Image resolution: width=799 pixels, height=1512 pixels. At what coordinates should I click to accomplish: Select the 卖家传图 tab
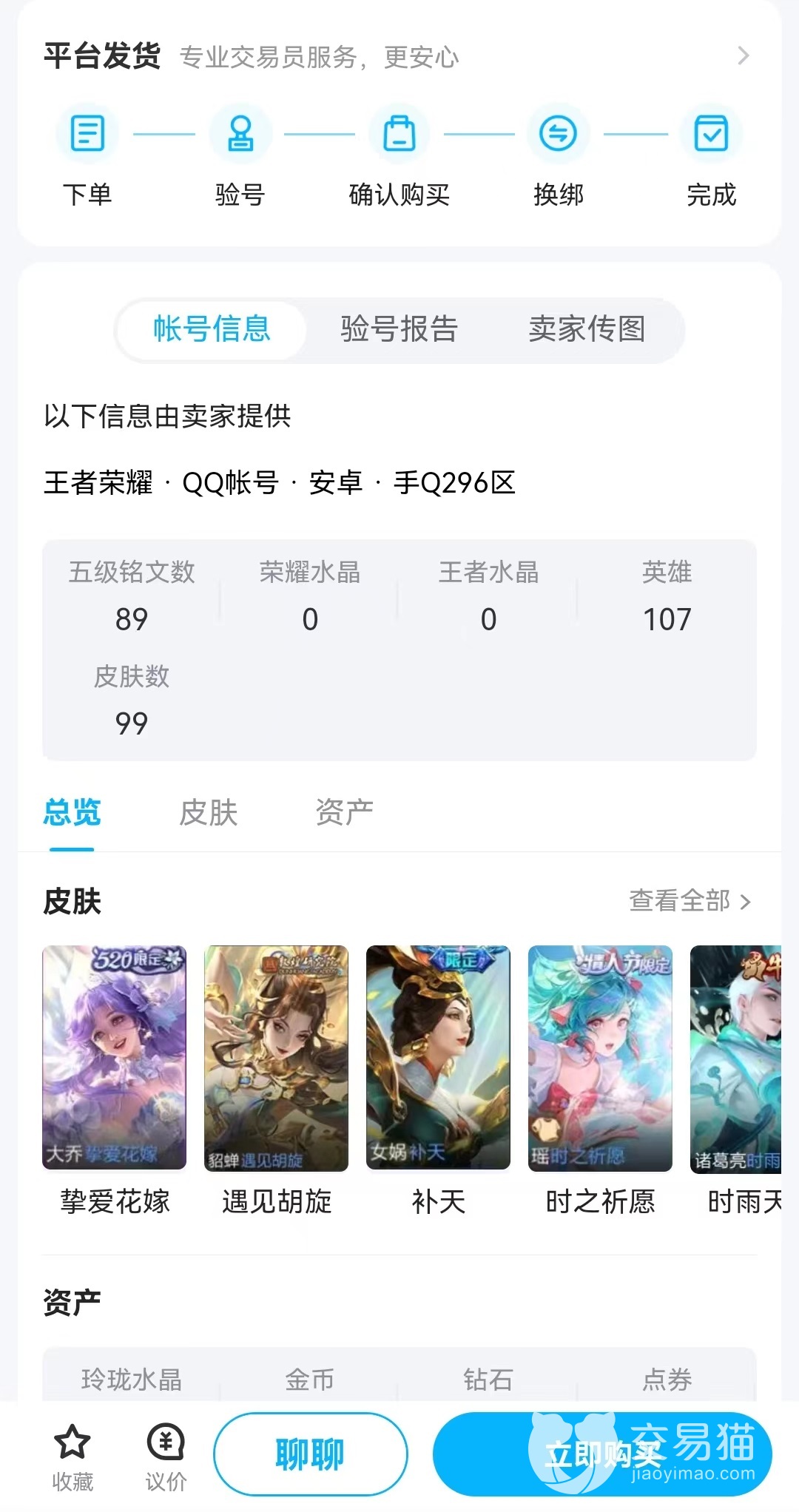click(x=587, y=330)
